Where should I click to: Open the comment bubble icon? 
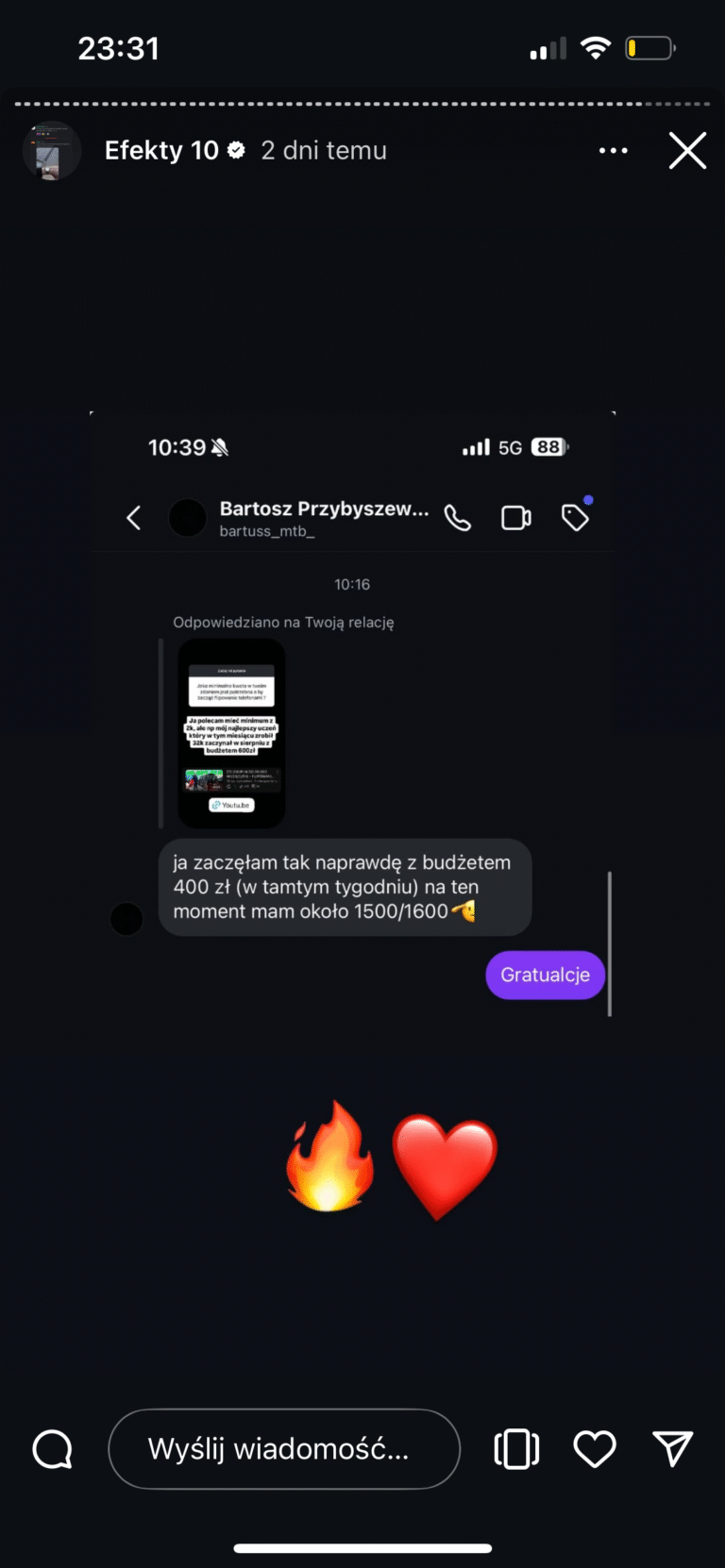pyautogui.click(x=53, y=1448)
